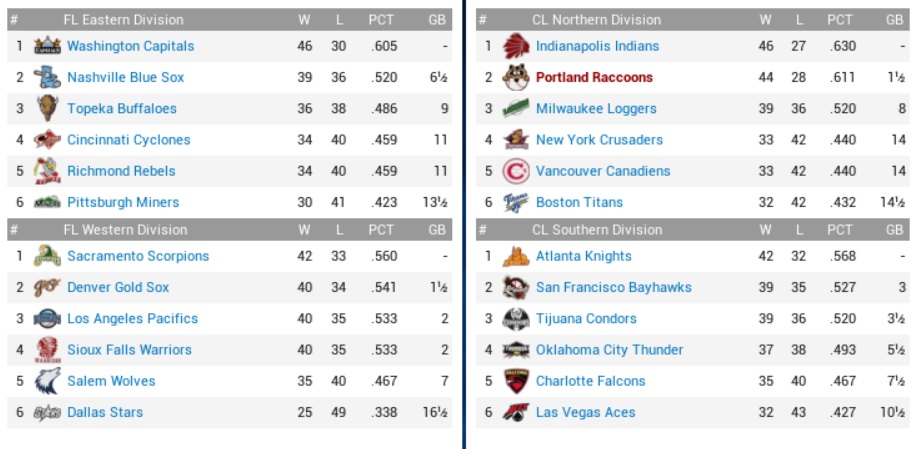917x449 pixels.
Task: Select the Oklahoma City Thunder link
Action: click(x=609, y=350)
